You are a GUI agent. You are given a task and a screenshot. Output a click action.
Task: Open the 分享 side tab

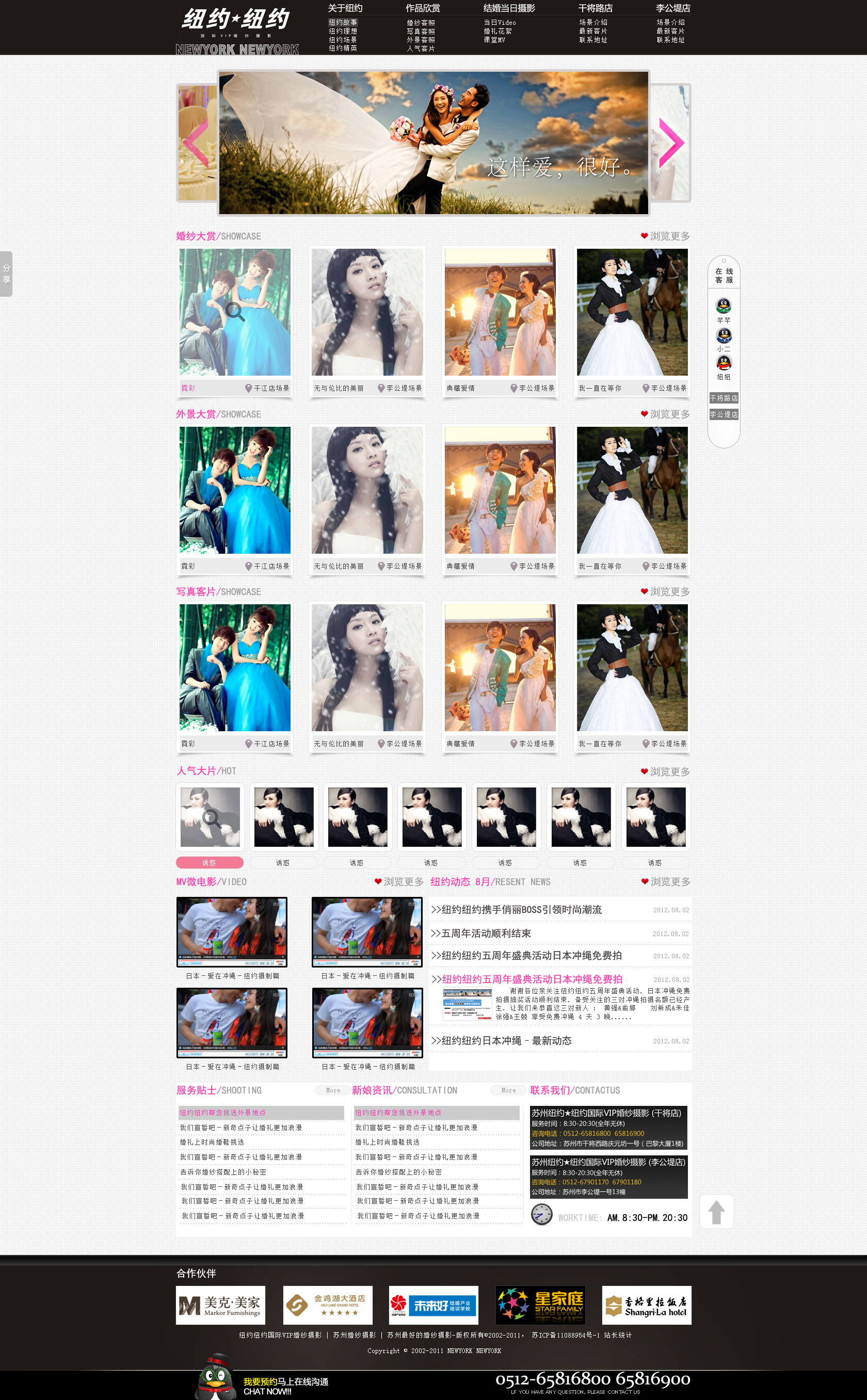[6, 274]
